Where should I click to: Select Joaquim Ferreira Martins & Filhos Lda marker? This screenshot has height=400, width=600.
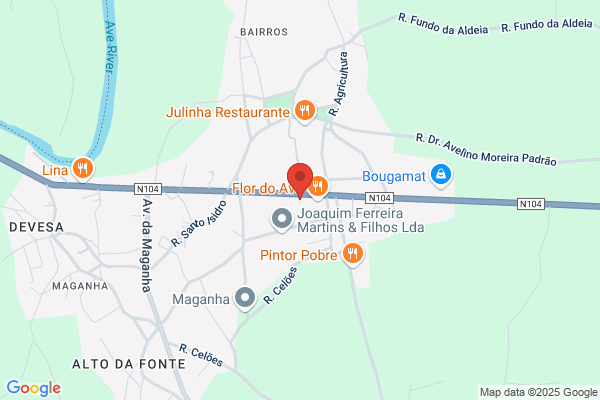tap(282, 218)
